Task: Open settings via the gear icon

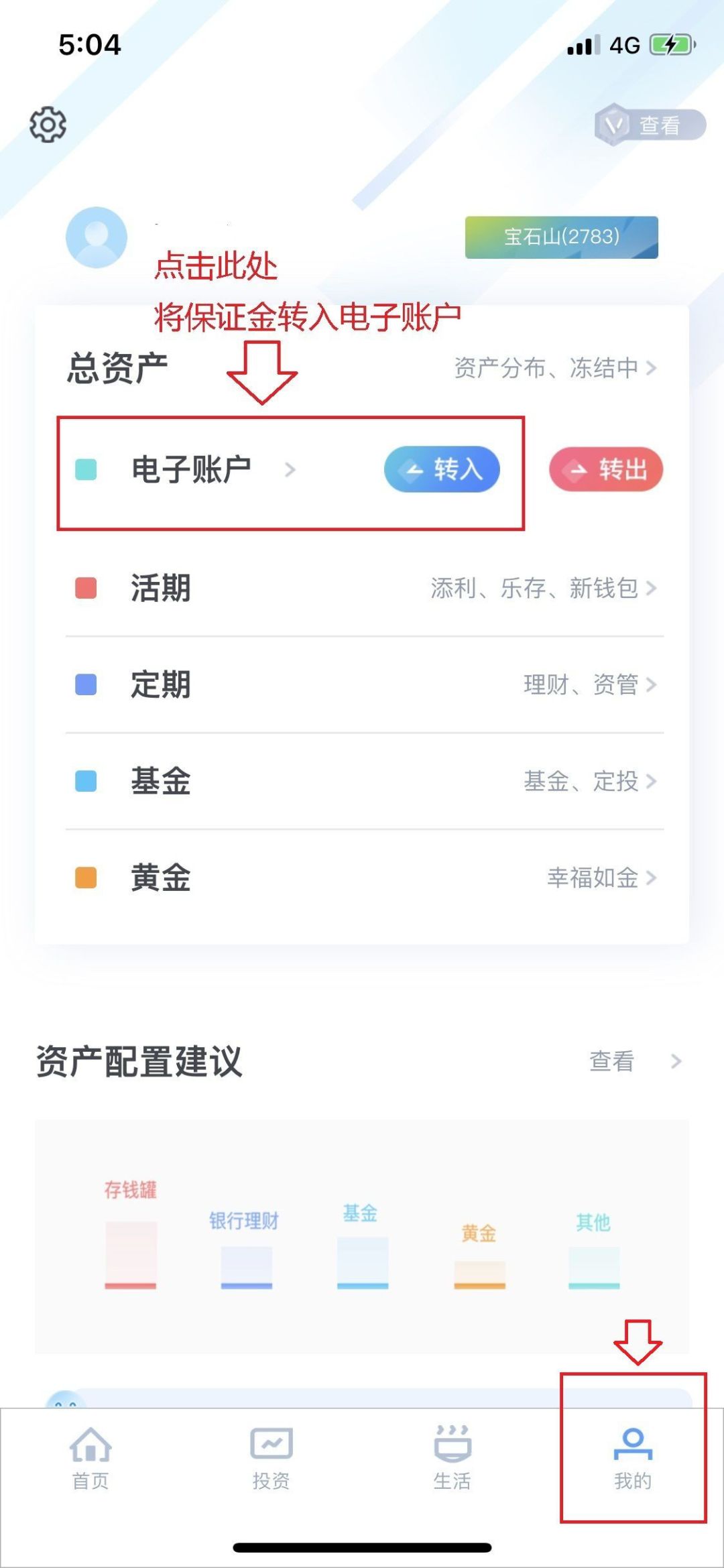Action: tap(48, 124)
